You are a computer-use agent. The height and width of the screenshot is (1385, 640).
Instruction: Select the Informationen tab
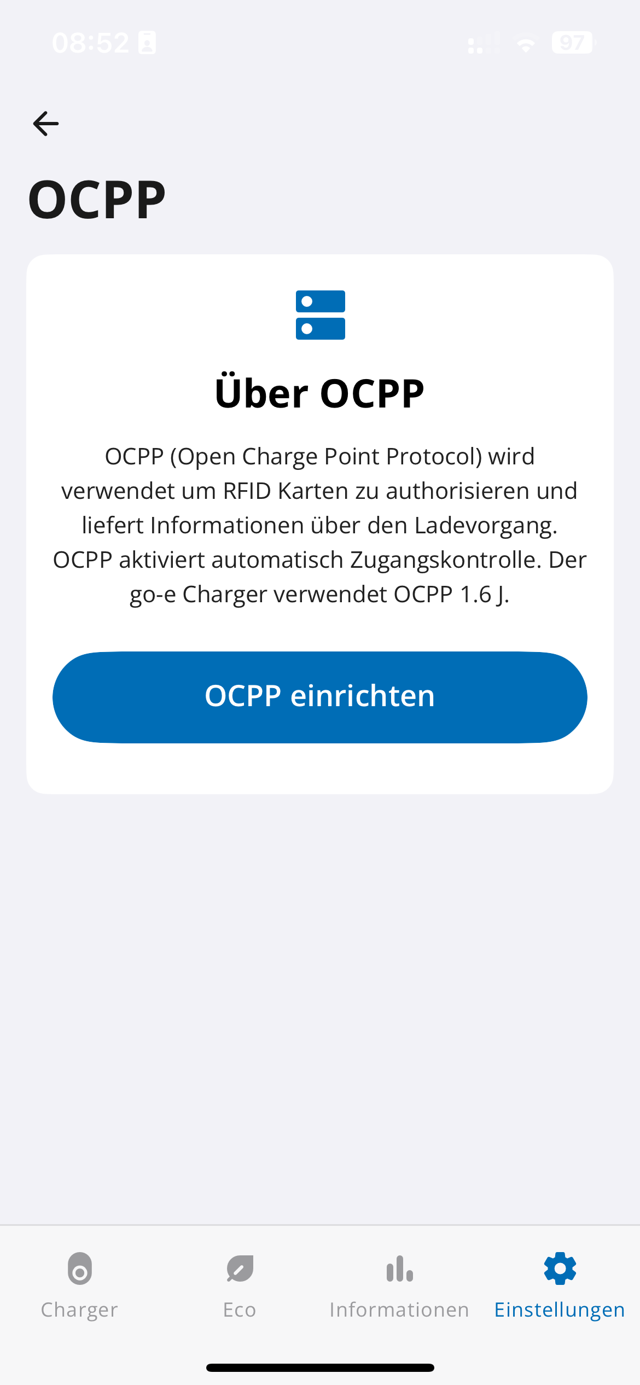point(399,1286)
